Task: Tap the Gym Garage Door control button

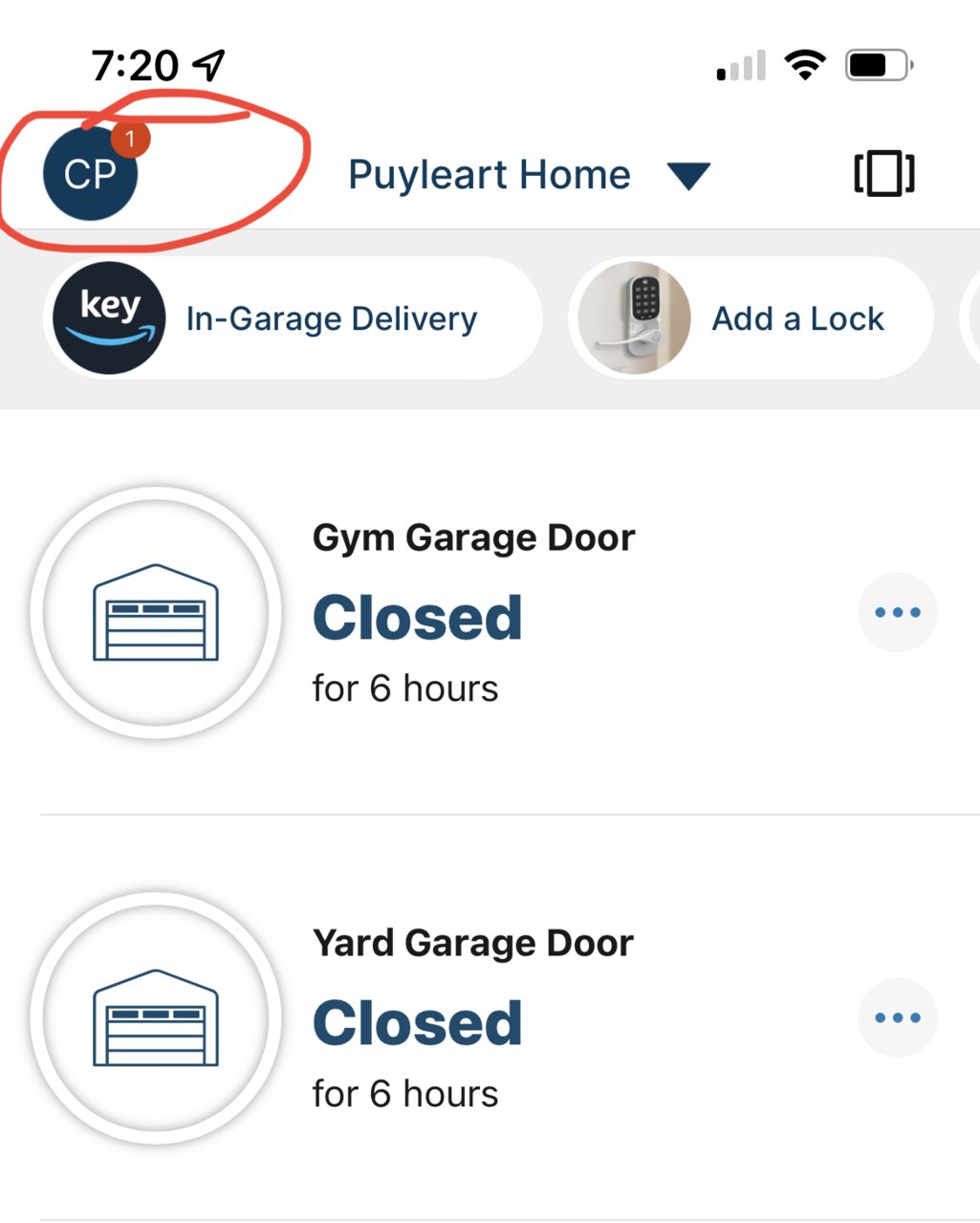Action: click(x=156, y=612)
